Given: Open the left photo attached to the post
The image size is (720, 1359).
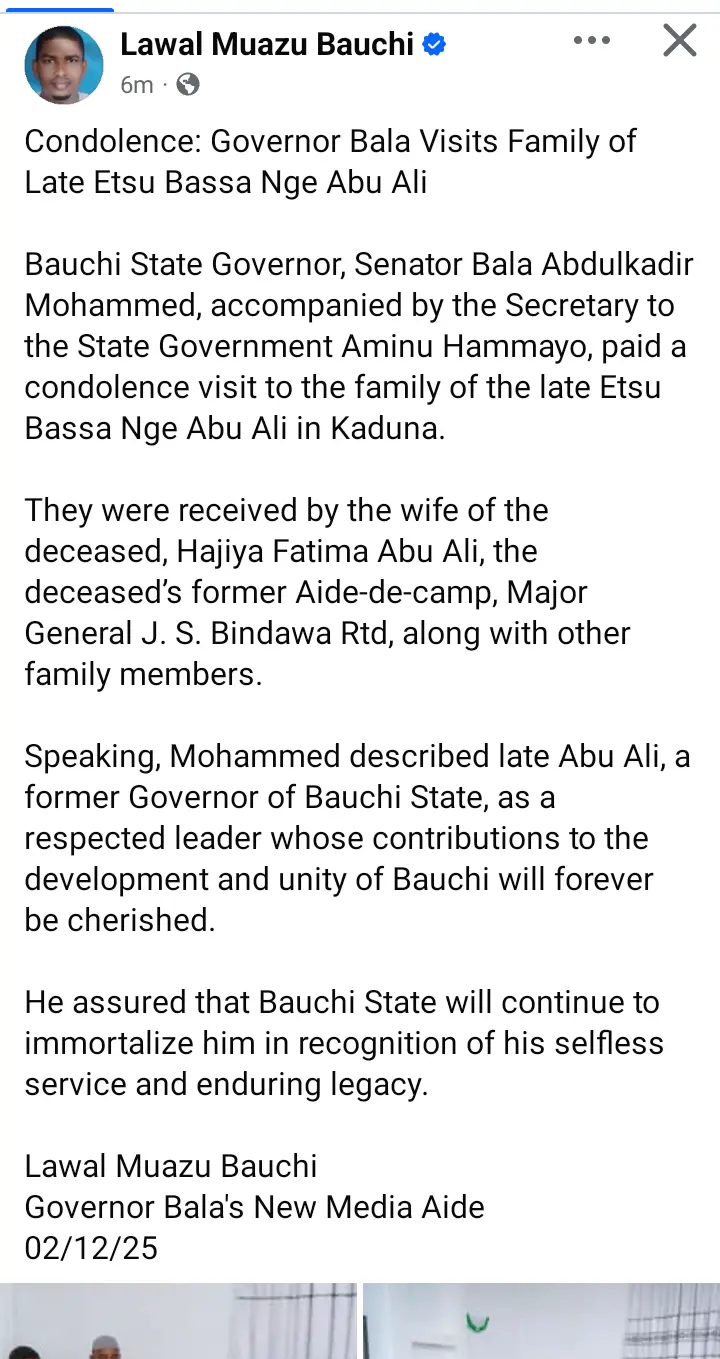Looking at the screenshot, I should 178,1321.
